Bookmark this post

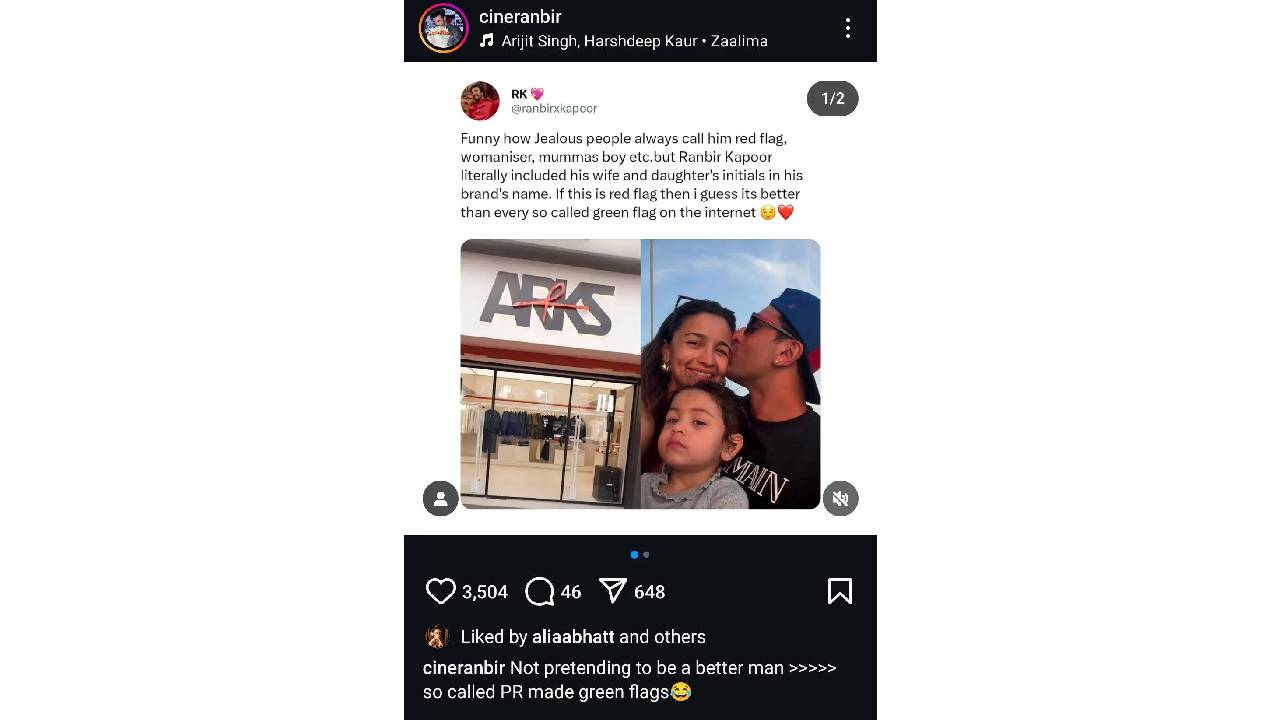(839, 591)
